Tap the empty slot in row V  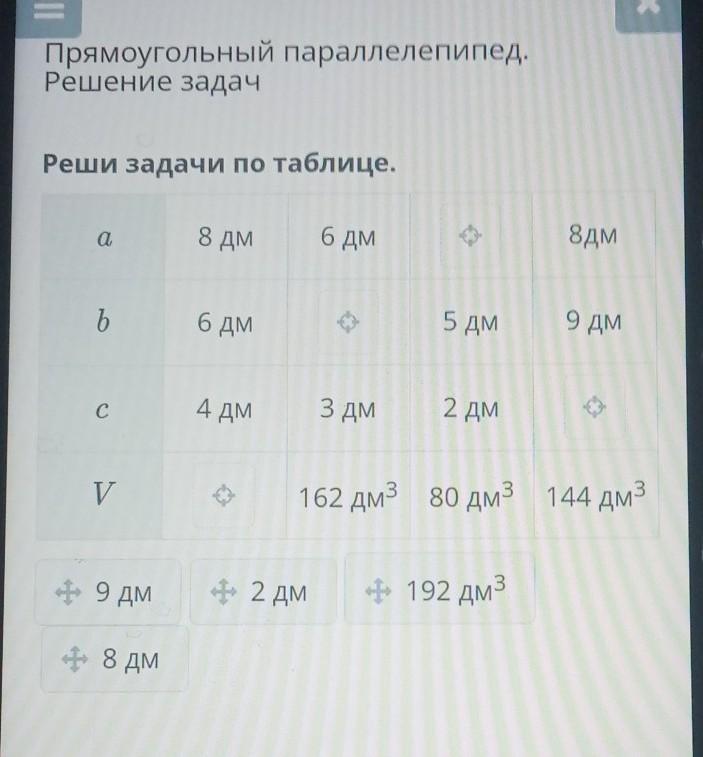pos(223,495)
